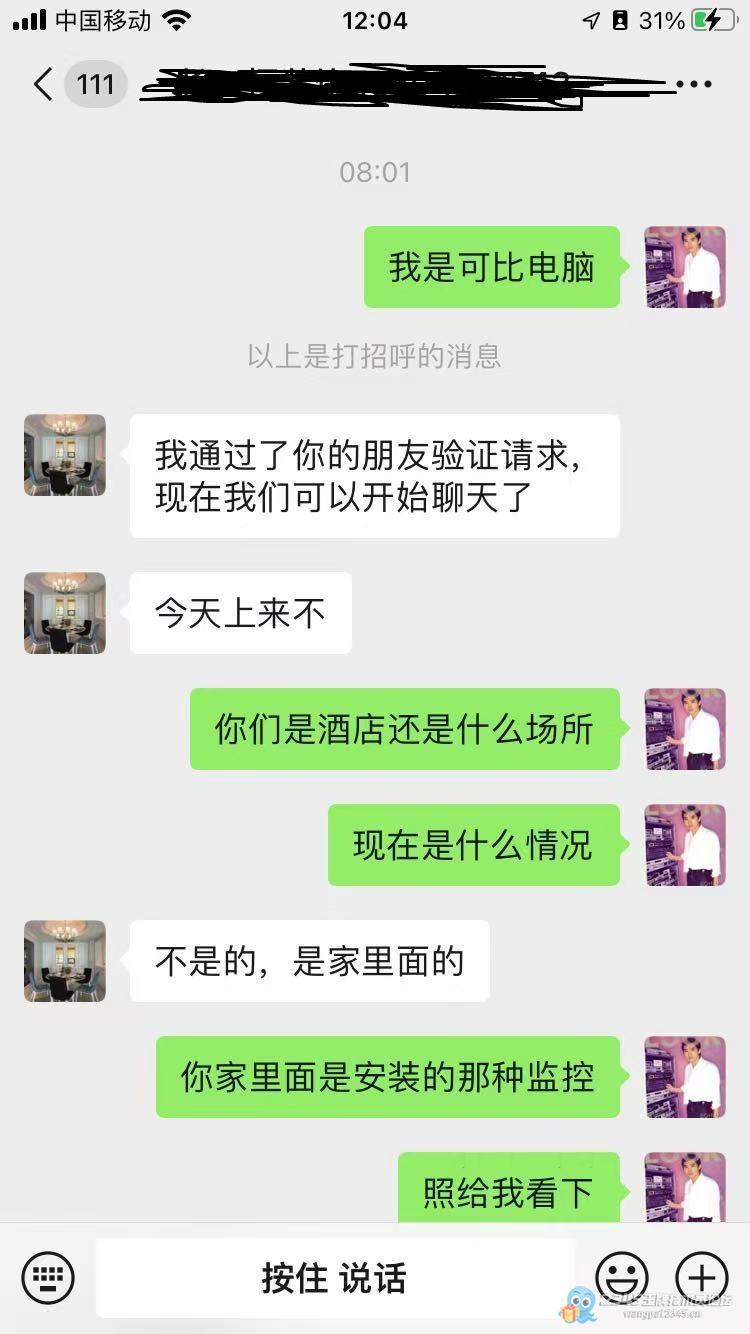Open contact avatar beside 今天上来不
The width and height of the screenshot is (750, 1334).
[65, 613]
